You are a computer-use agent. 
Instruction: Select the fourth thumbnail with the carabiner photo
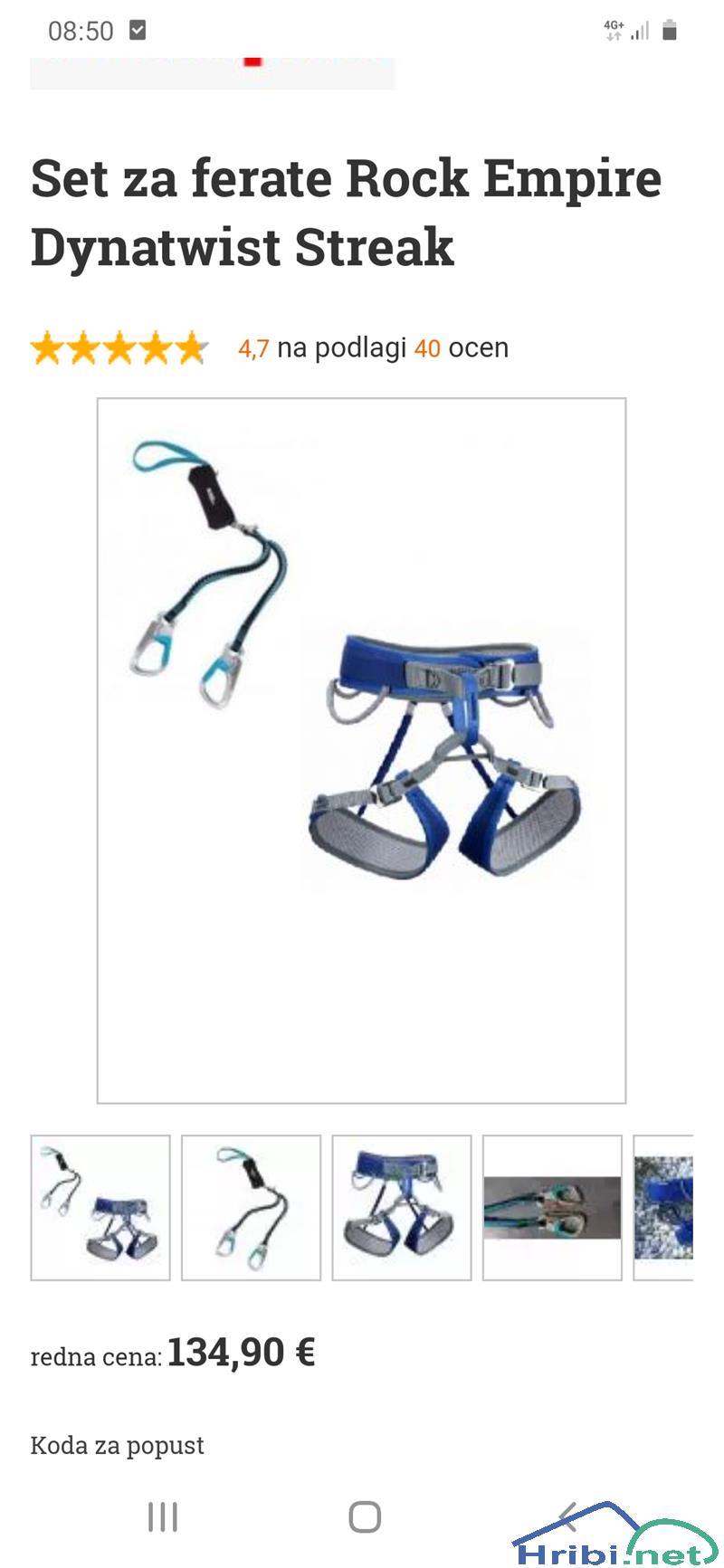552,1207
